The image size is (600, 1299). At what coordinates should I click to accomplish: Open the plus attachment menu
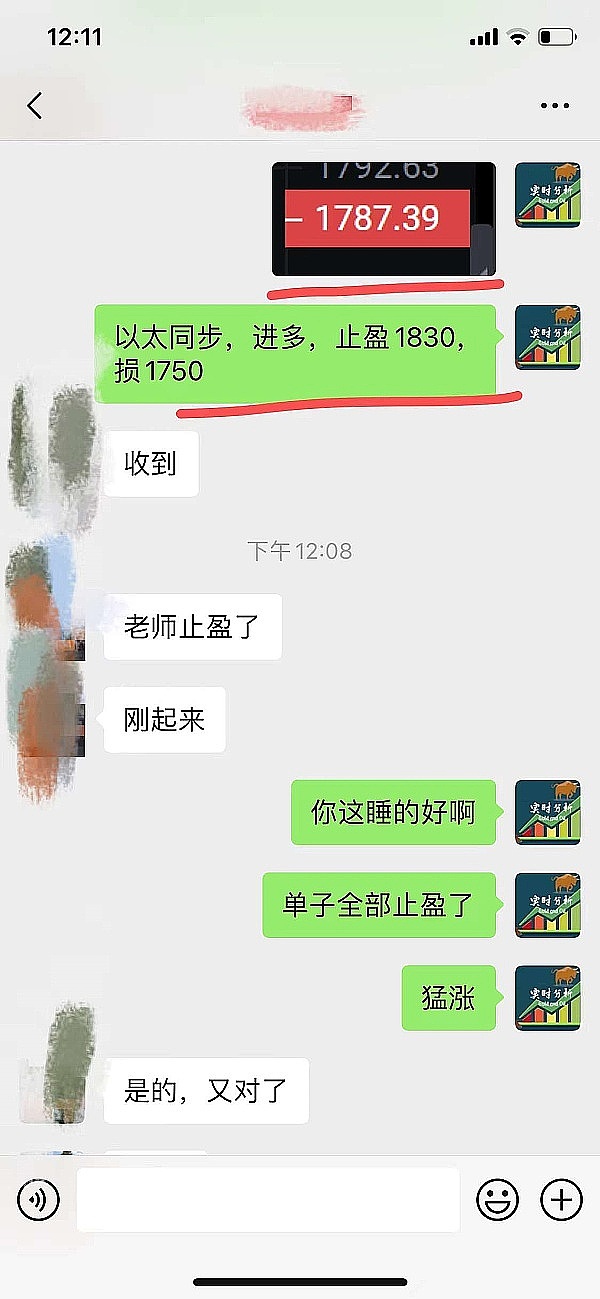point(561,1199)
